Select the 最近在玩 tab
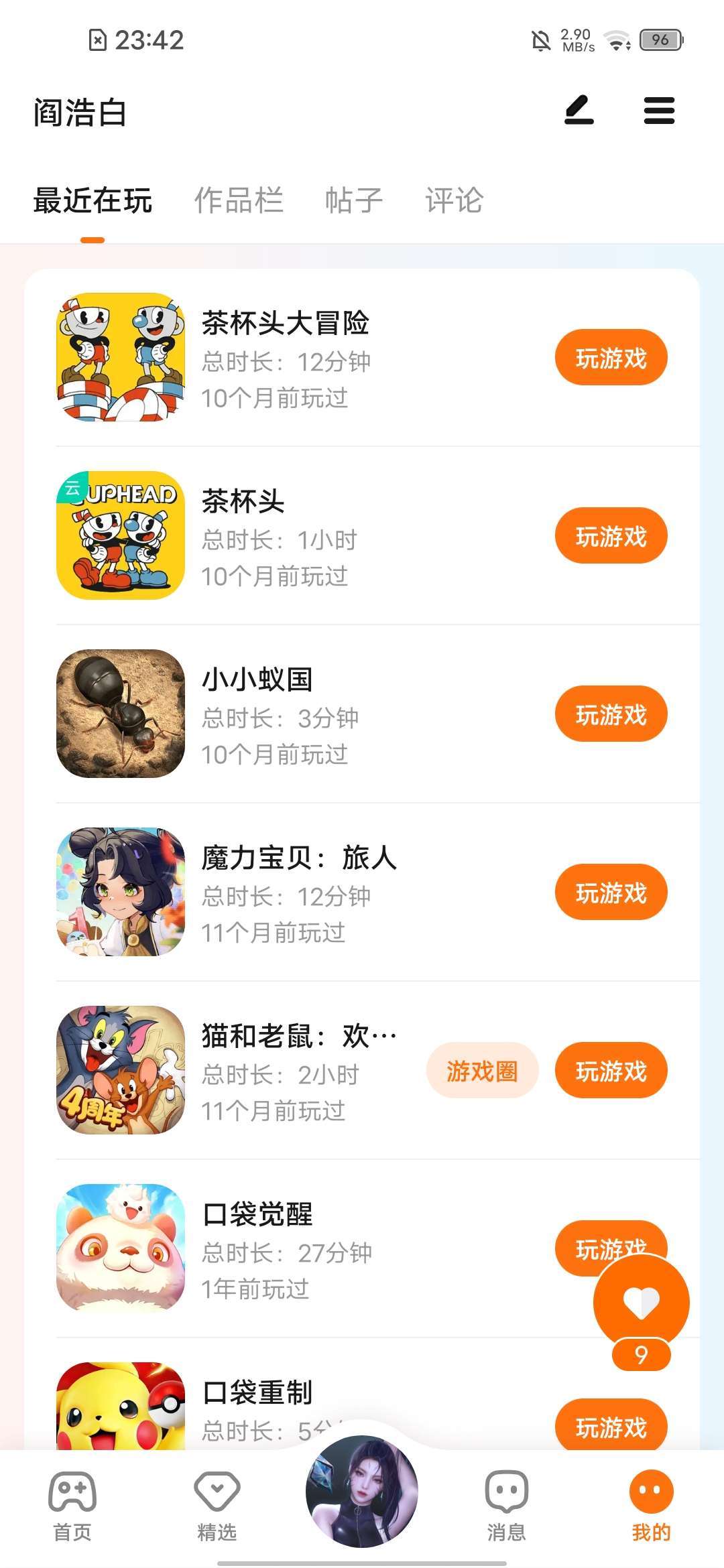The height and width of the screenshot is (1568, 724). tap(93, 200)
